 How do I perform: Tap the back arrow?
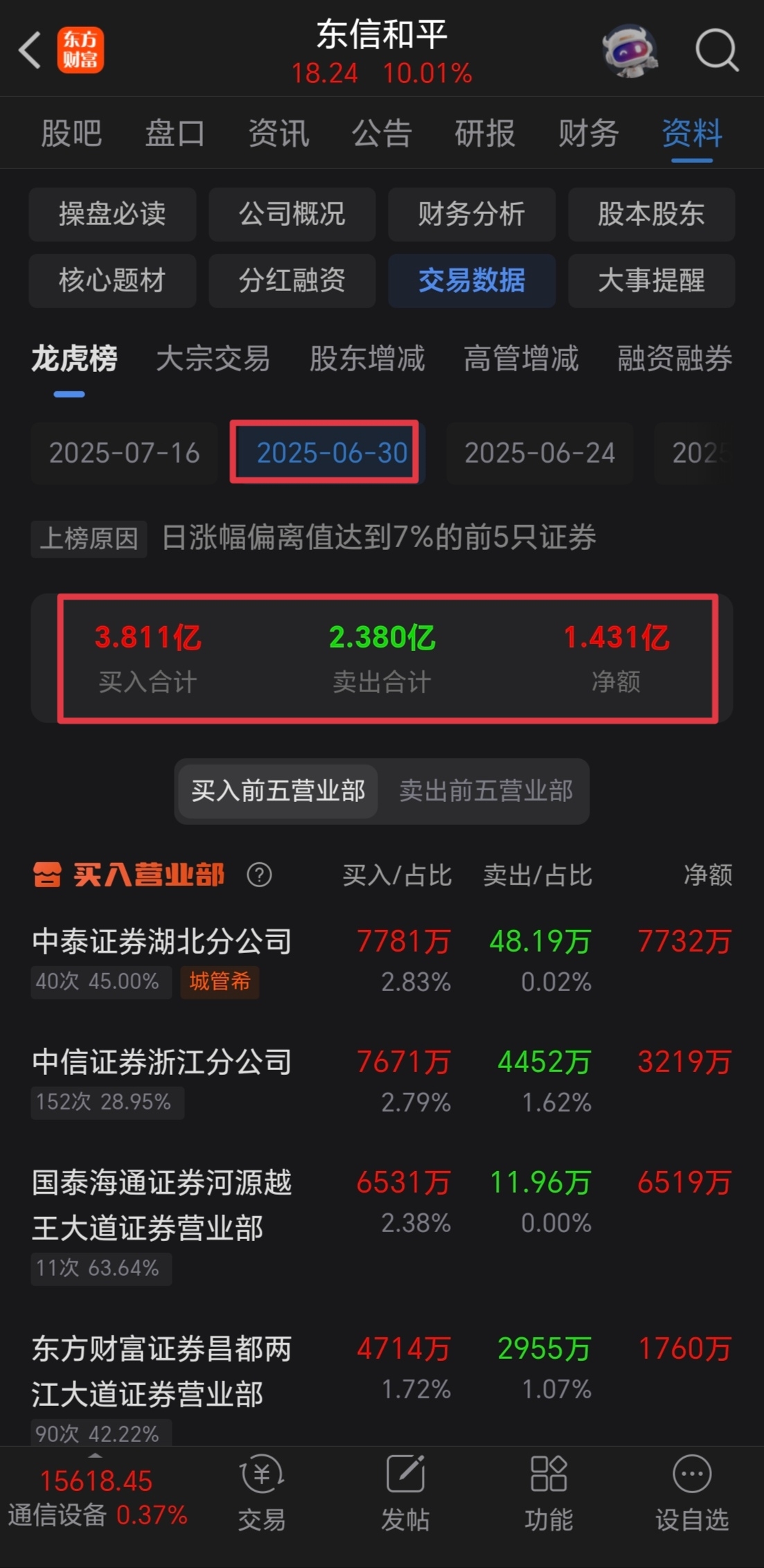click(x=28, y=50)
